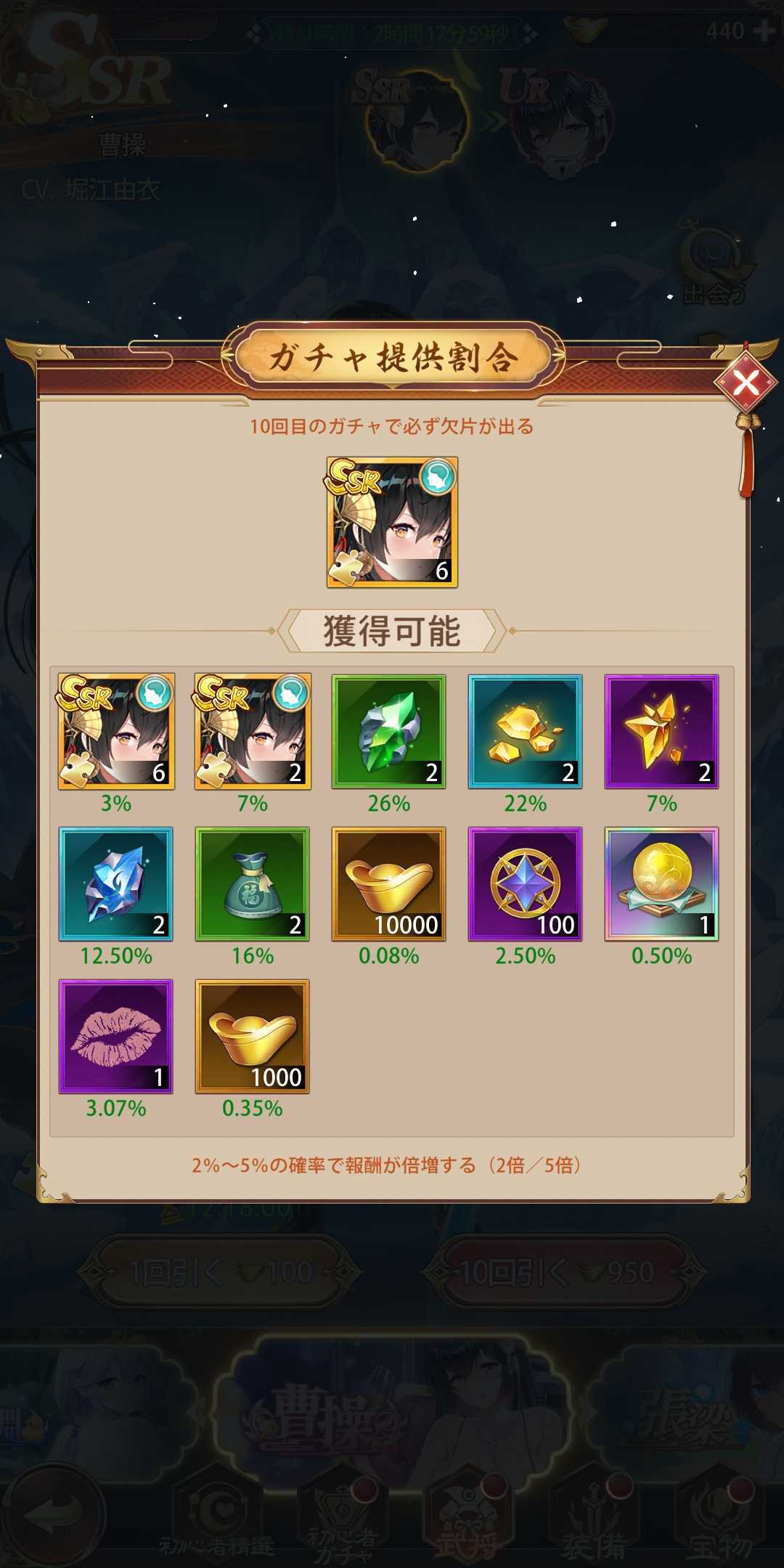Open the lips item with 3.07% rate
Screen dimensions: 784x1568
click(116, 1036)
